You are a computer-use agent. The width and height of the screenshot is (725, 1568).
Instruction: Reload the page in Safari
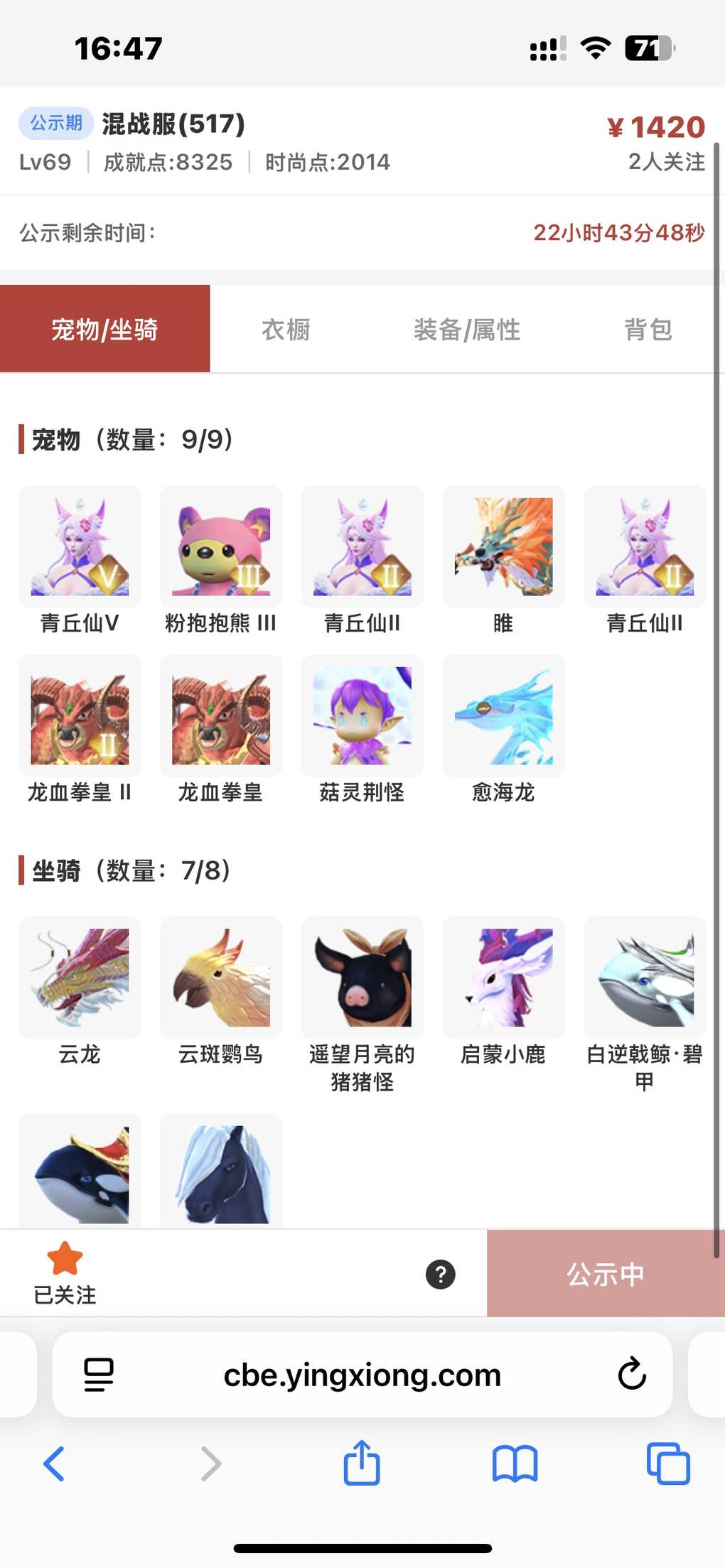tap(631, 1374)
